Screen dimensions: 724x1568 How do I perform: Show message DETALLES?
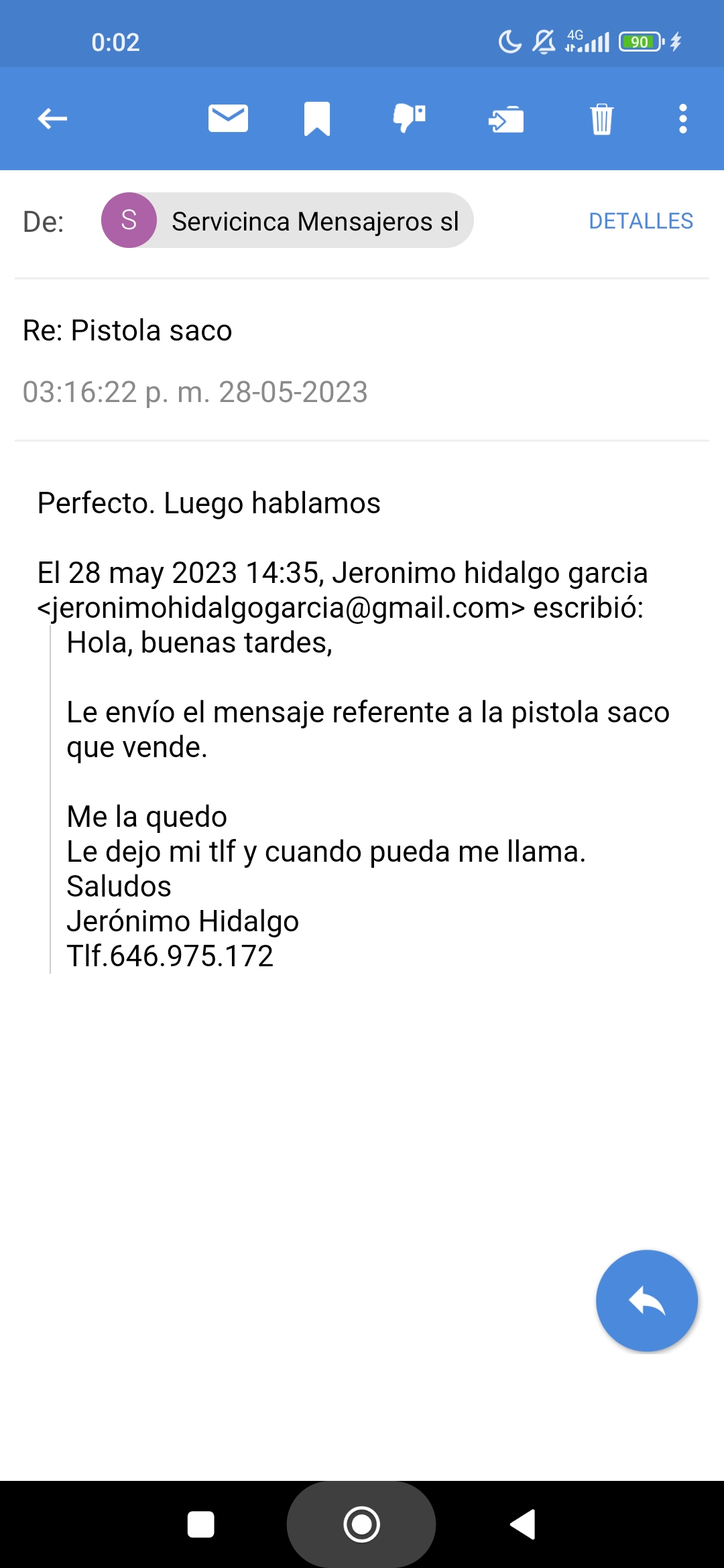(x=641, y=221)
